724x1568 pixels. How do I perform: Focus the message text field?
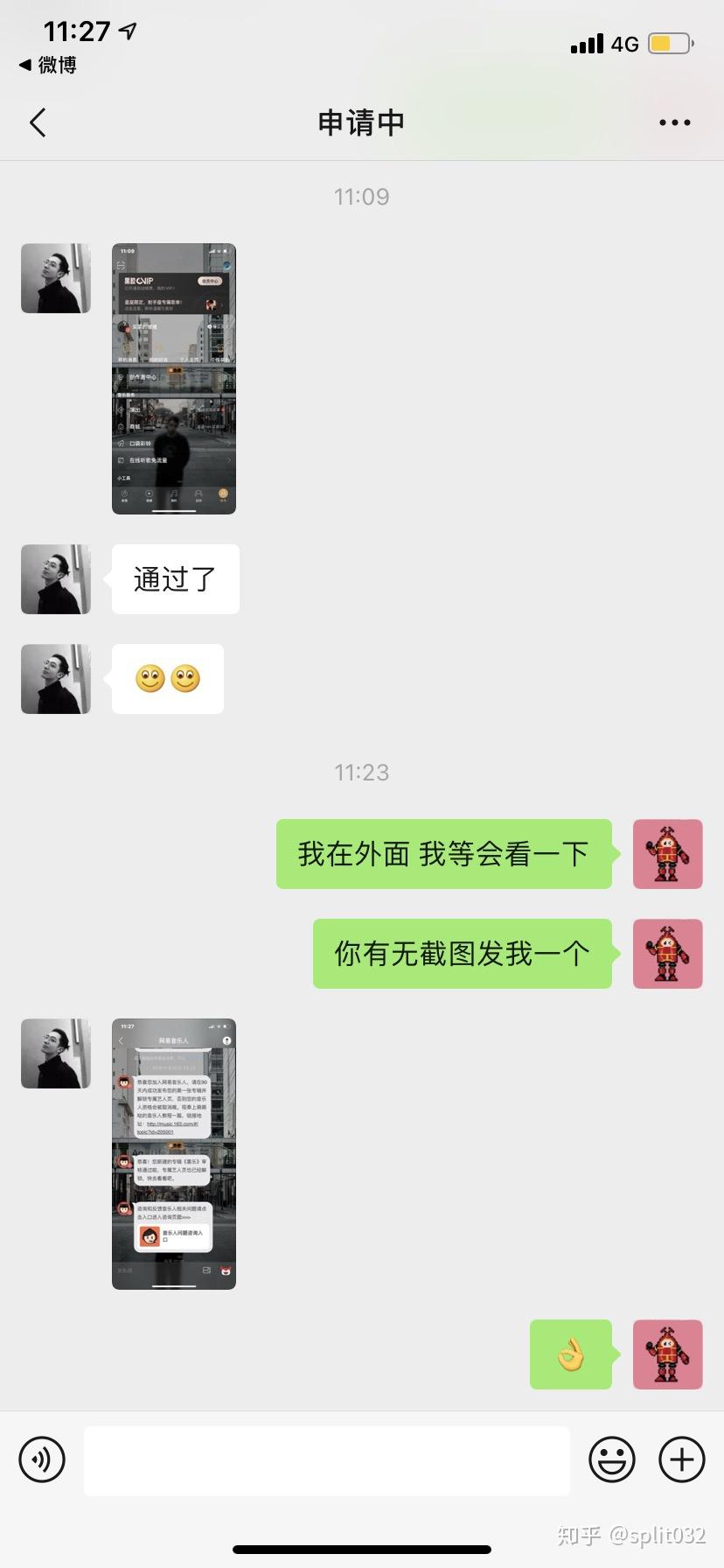coord(326,1459)
